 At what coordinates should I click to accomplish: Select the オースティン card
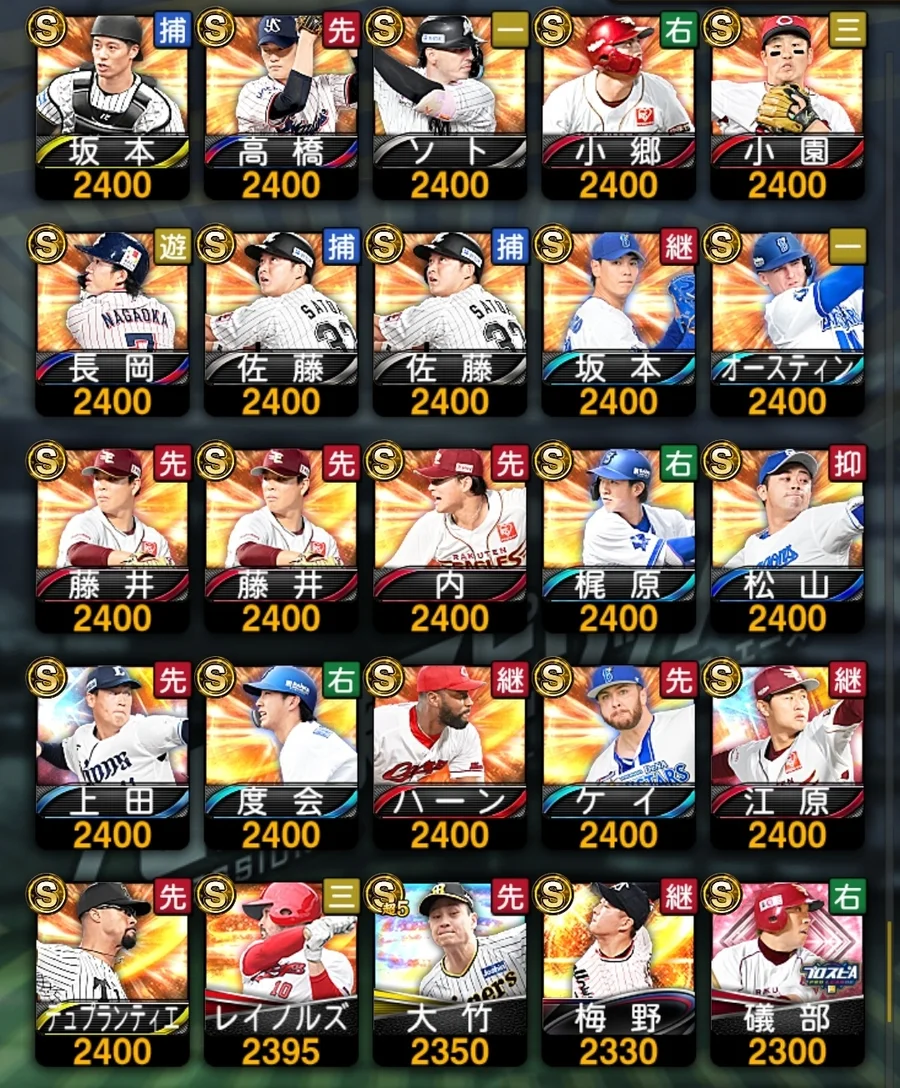(787, 320)
